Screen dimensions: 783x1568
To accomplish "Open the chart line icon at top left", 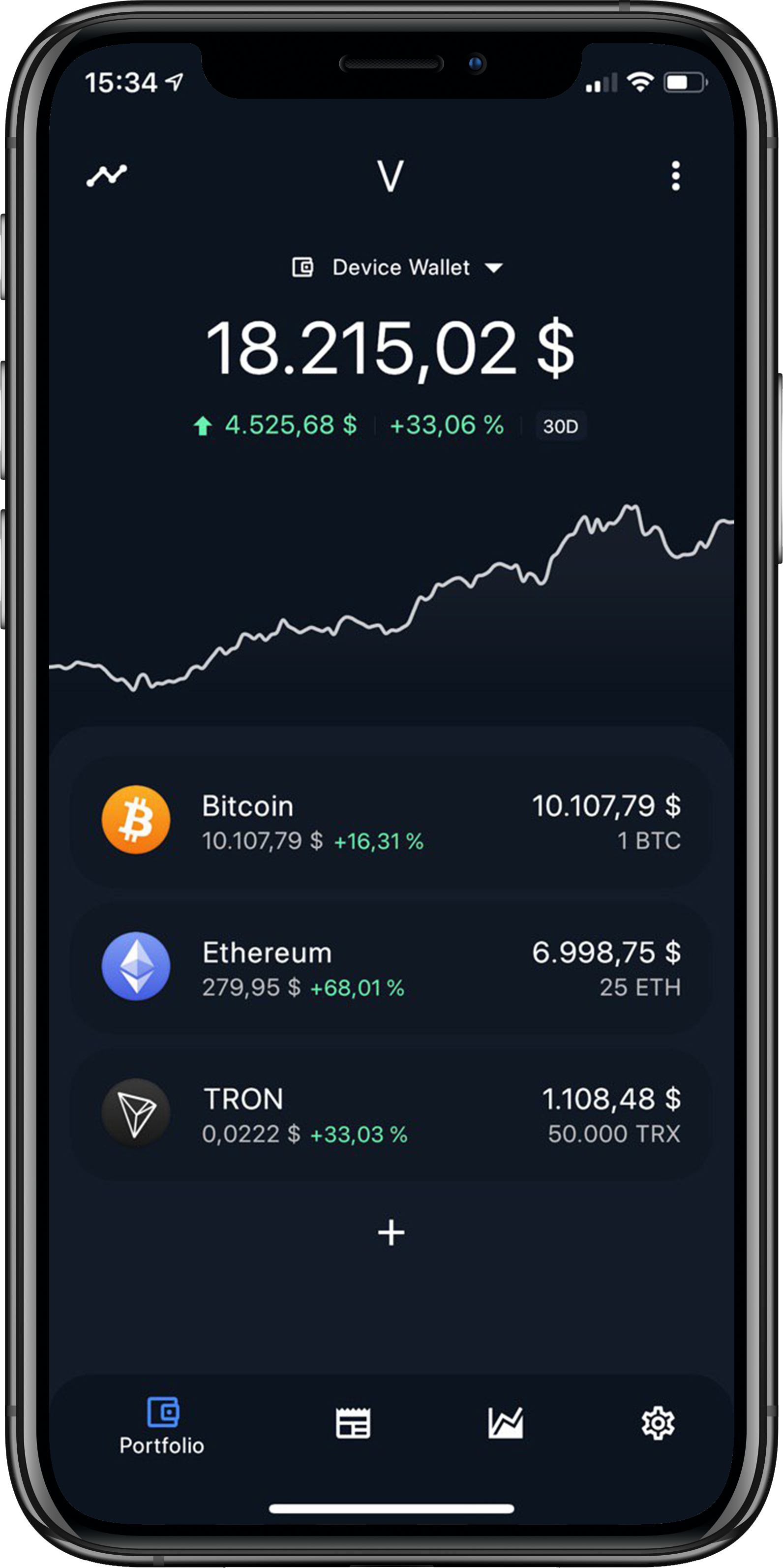I will (x=107, y=175).
